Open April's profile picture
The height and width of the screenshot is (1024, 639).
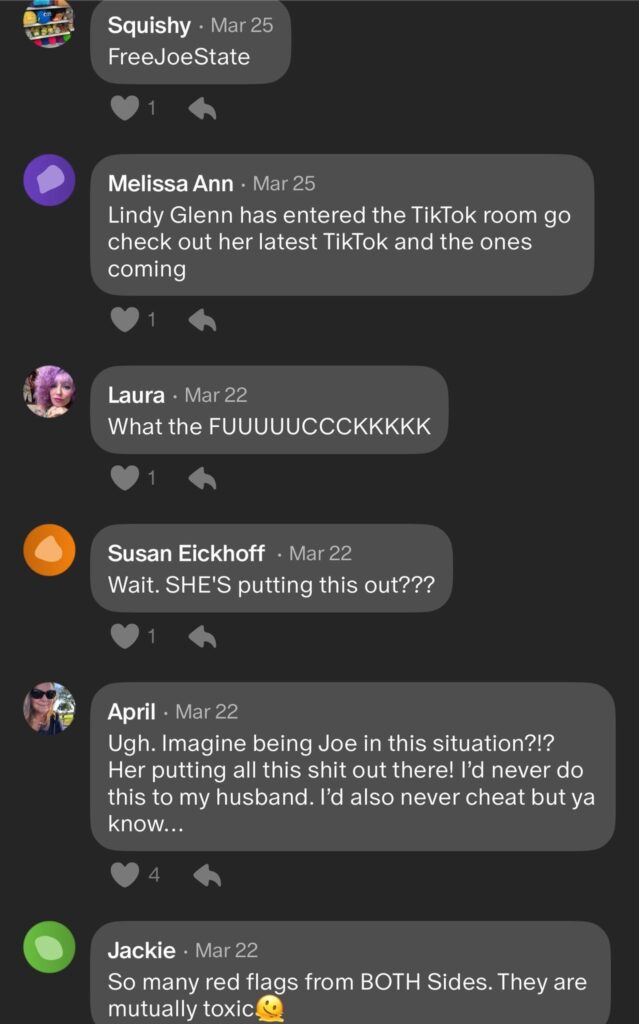(49, 708)
